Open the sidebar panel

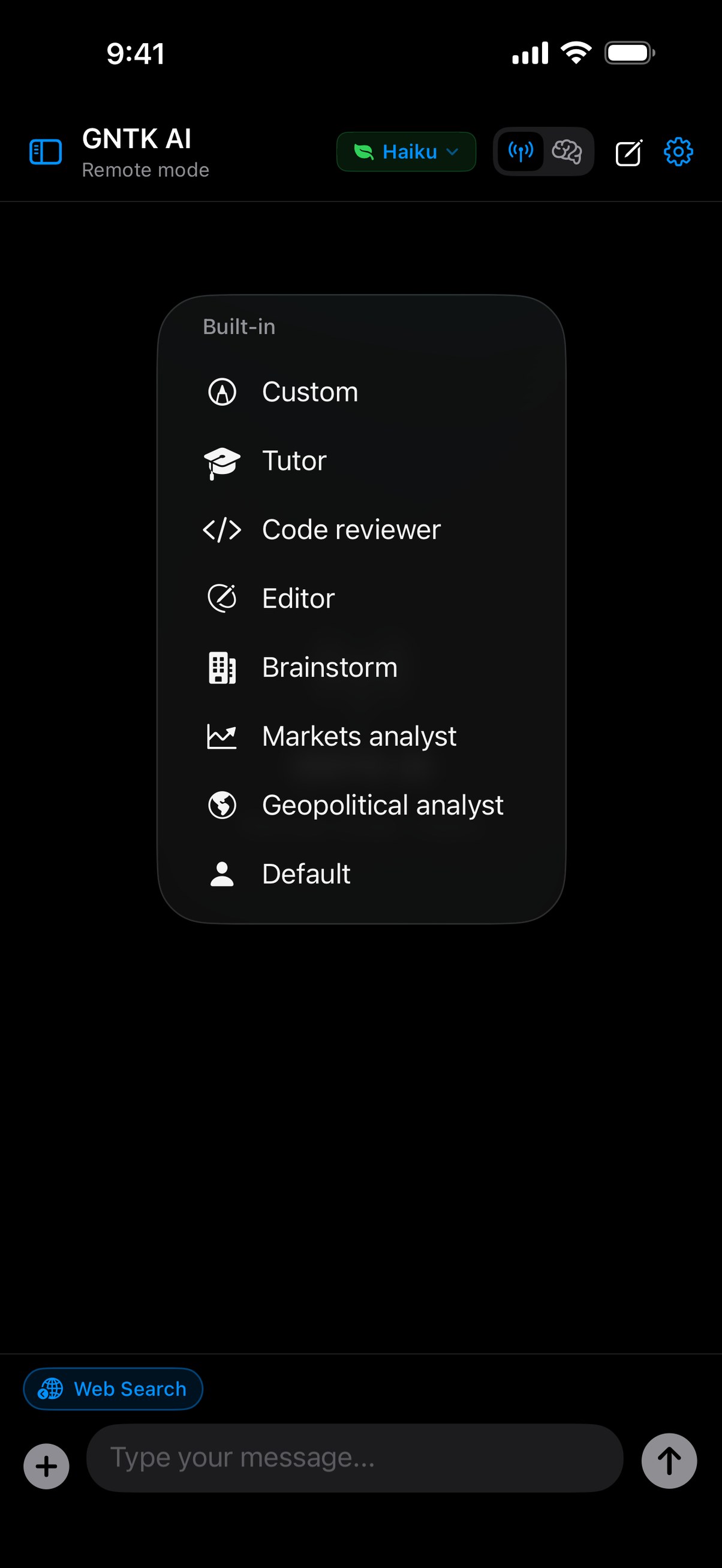click(46, 152)
